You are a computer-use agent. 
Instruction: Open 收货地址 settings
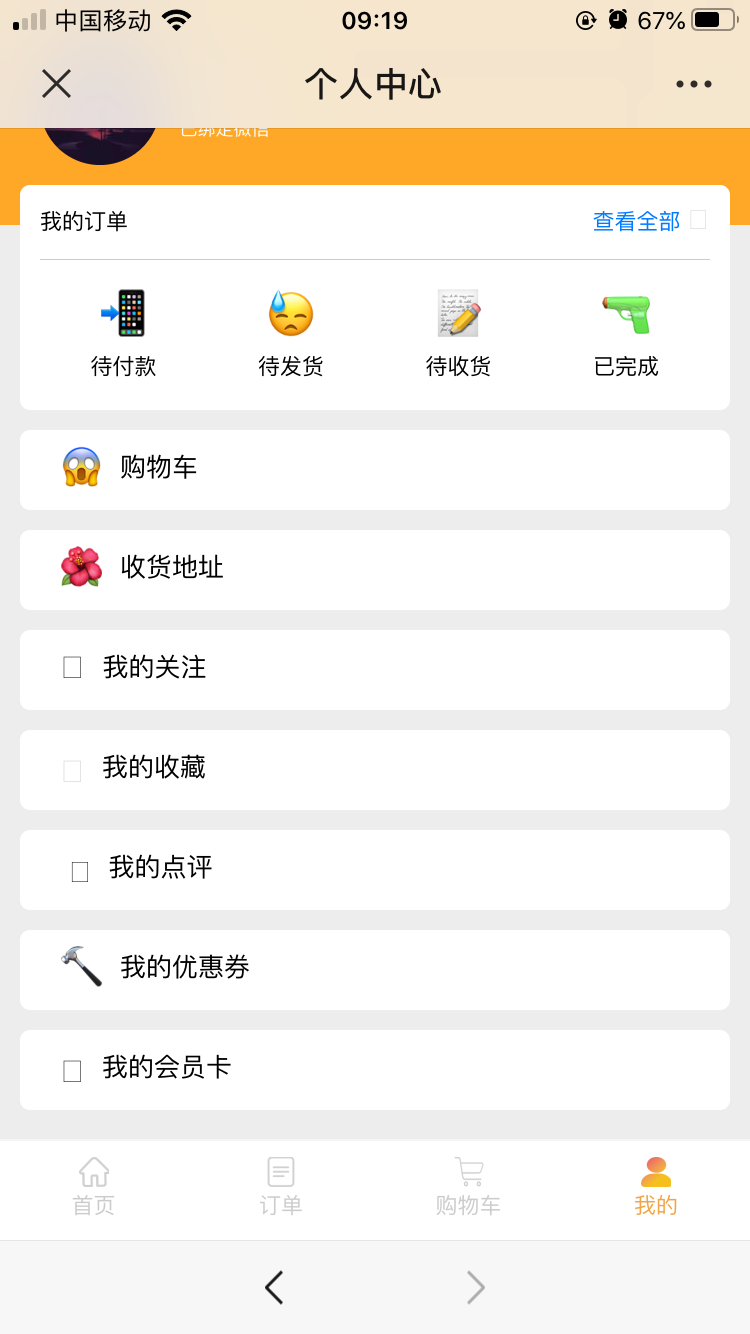click(375, 570)
